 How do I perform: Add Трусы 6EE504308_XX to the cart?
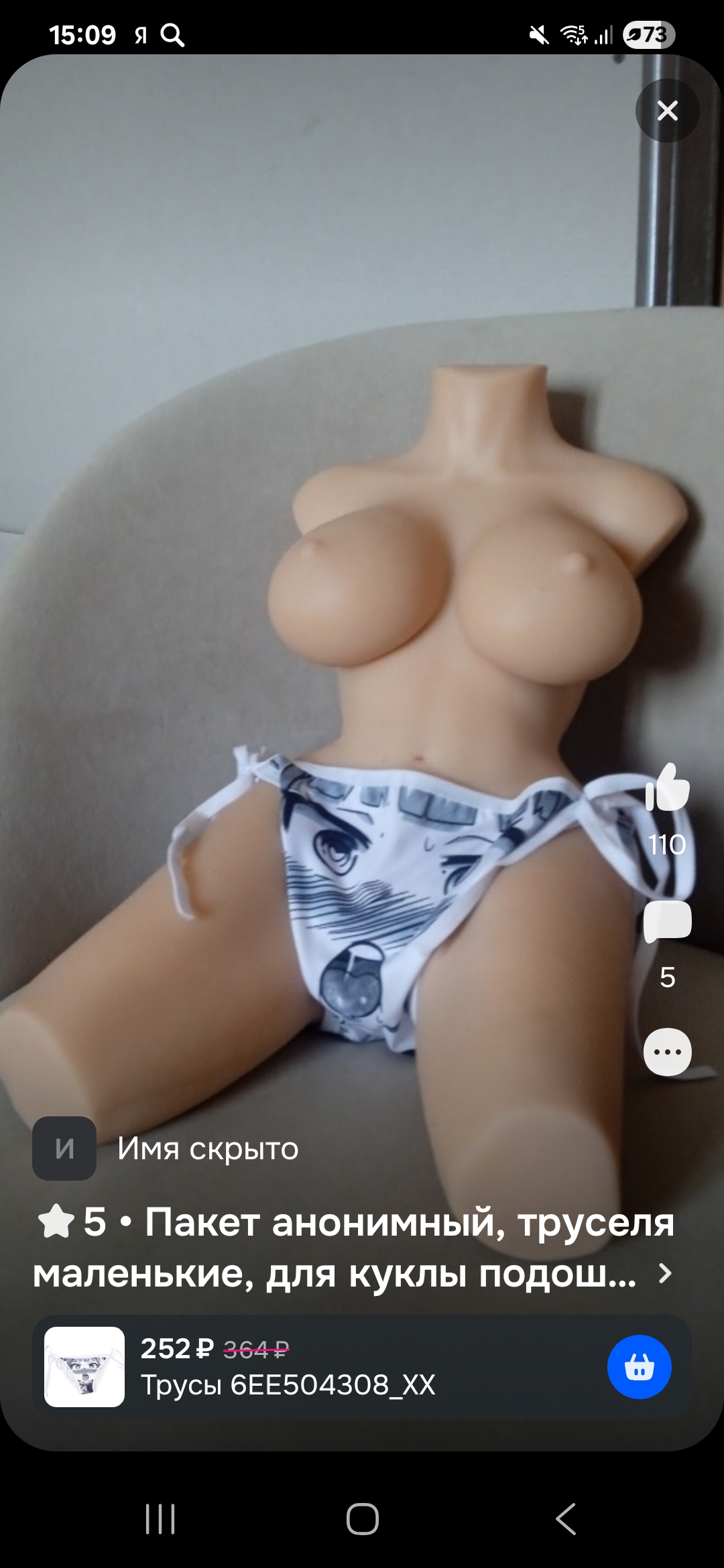click(x=639, y=1367)
